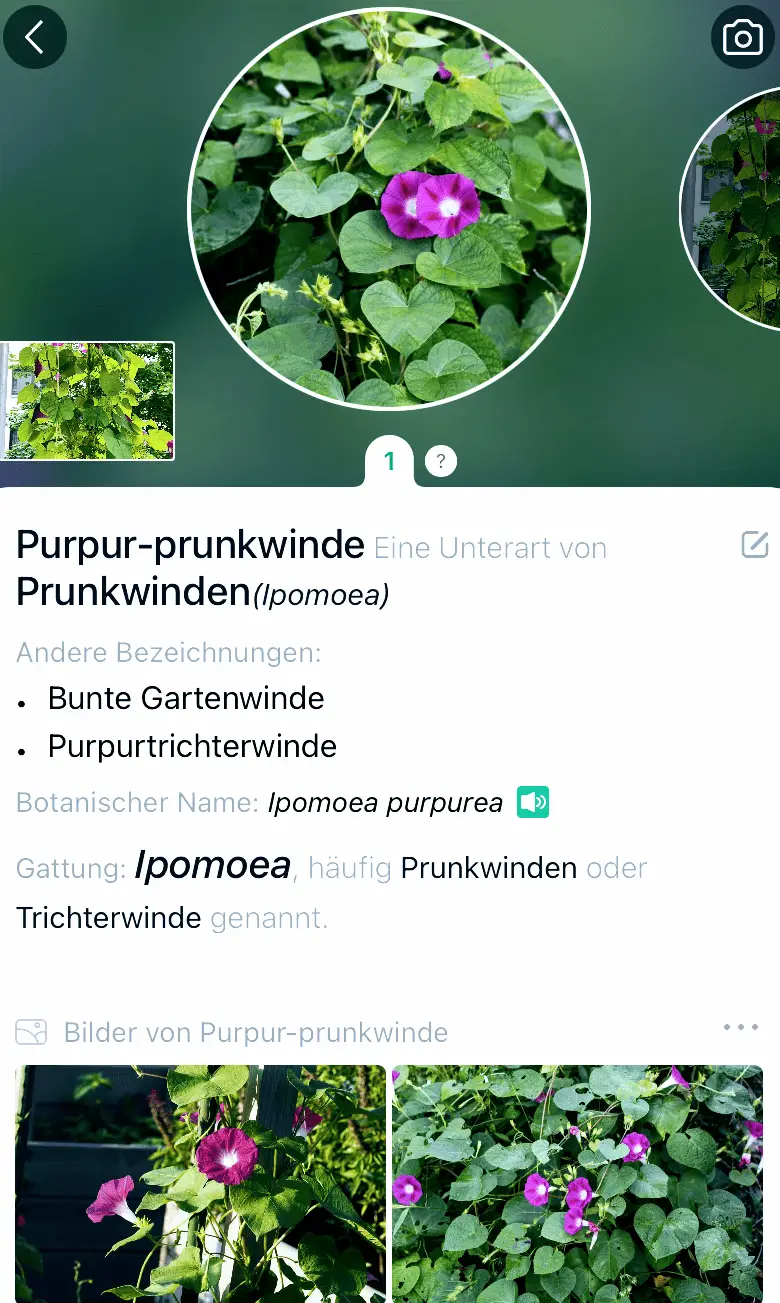Edit the plant name Purpur-prunkwinde
The height and width of the screenshot is (1303, 780).
755,545
